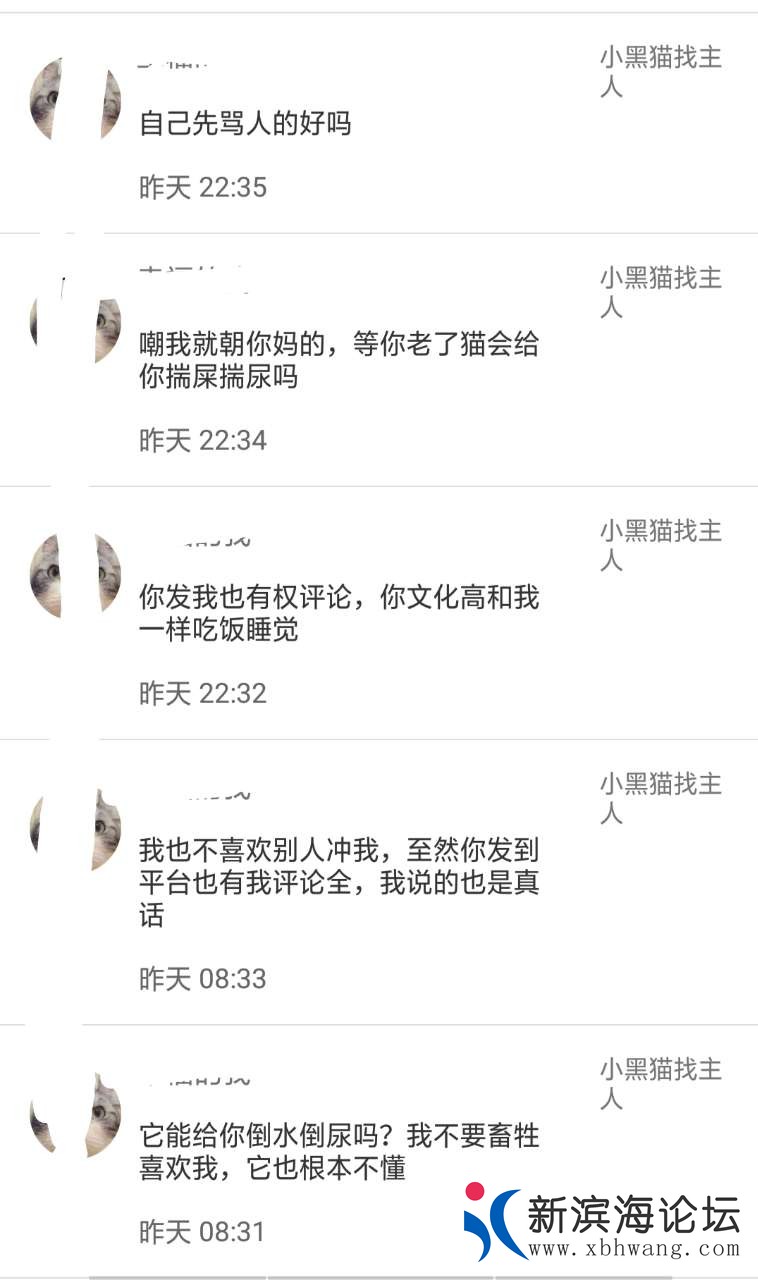The image size is (758, 1280).
Task: Open the comment starting "我也不喜欢别人冲我"
Action: pos(338,883)
